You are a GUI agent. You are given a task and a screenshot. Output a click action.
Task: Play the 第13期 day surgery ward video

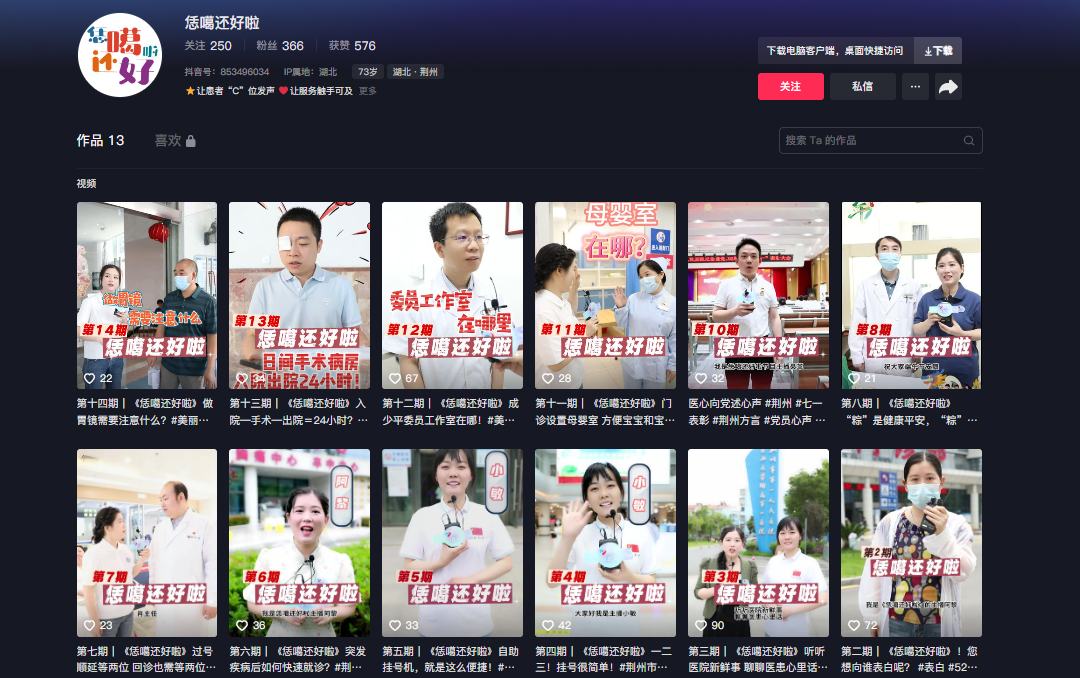tap(299, 295)
